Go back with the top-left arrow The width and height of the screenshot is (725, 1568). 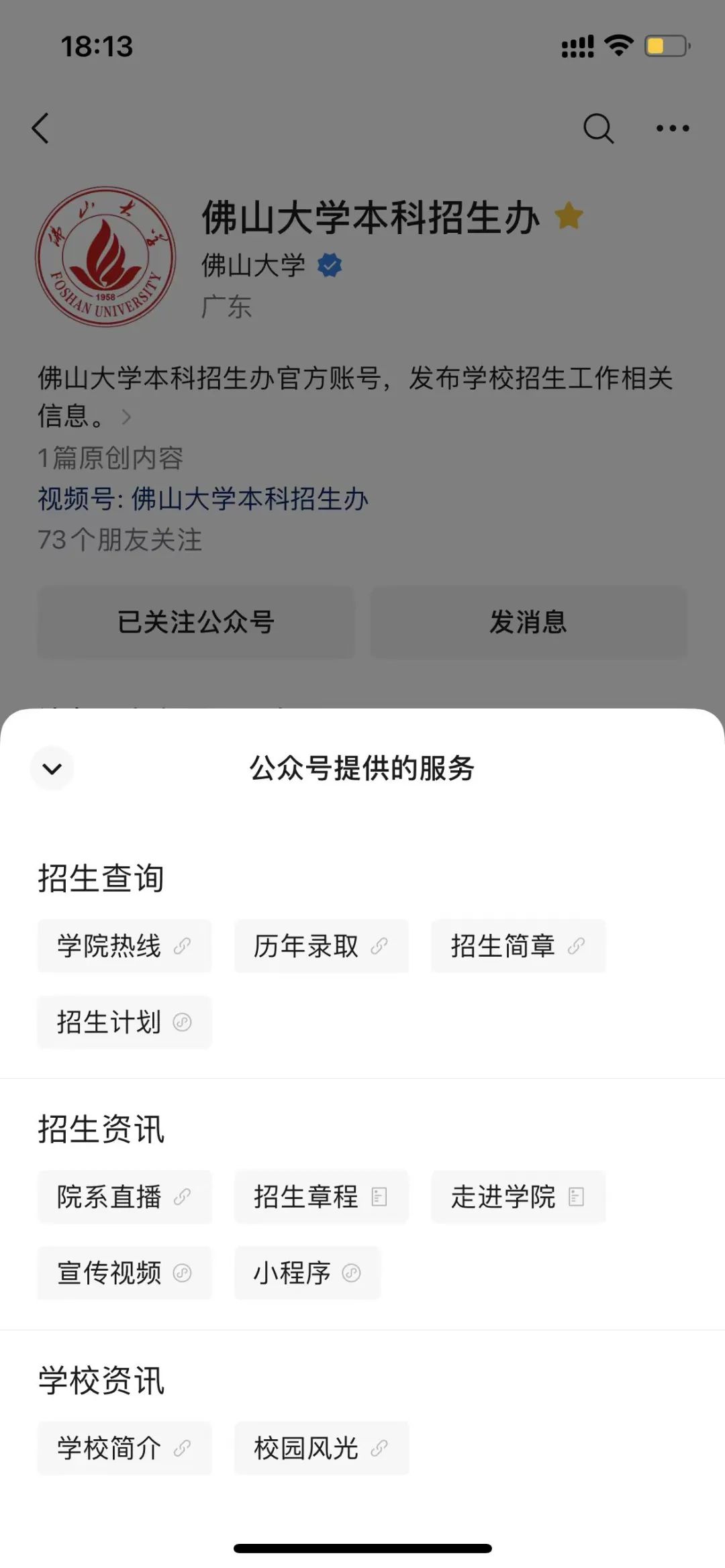[x=41, y=128]
